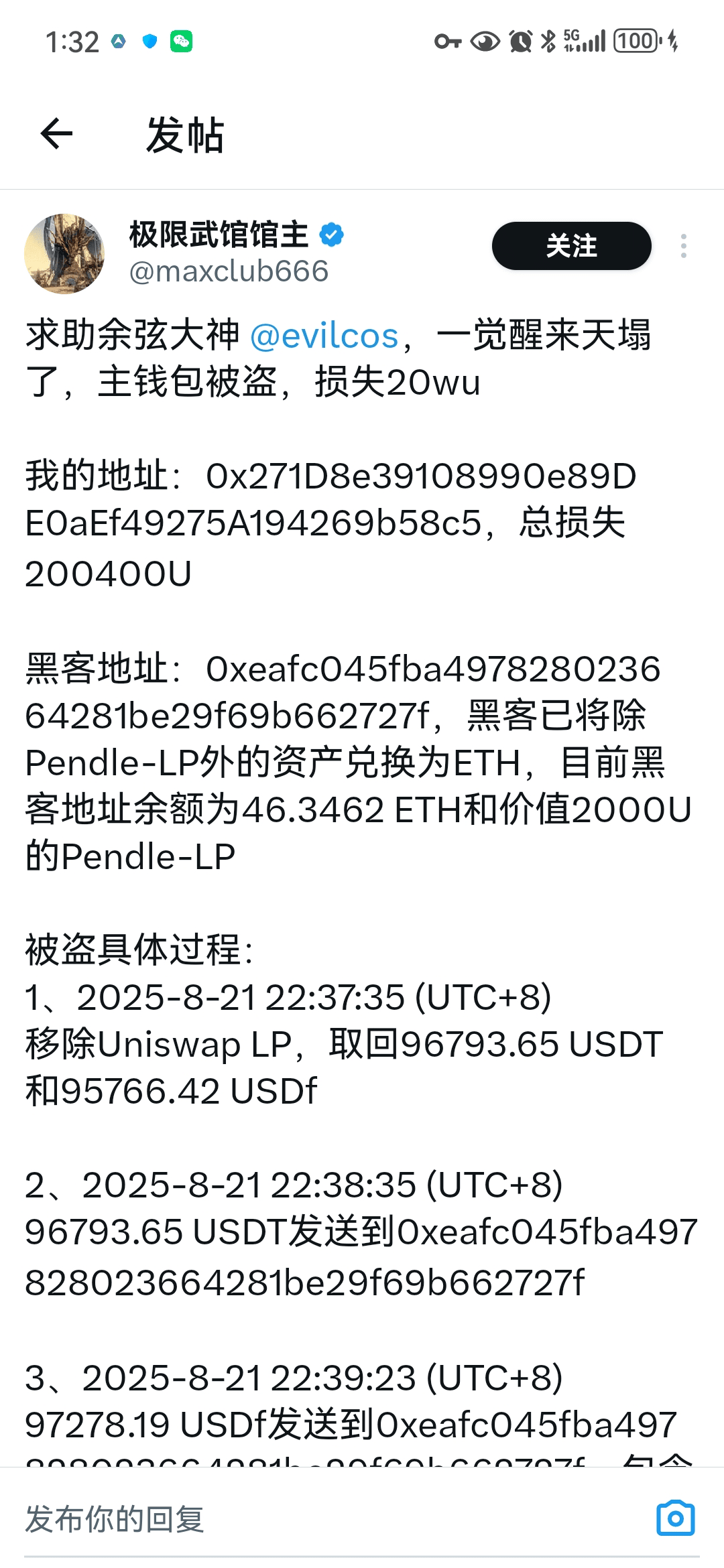Viewport: 724px width, 1568px height.
Task: Go back using the top-left arrow
Action: [56, 133]
